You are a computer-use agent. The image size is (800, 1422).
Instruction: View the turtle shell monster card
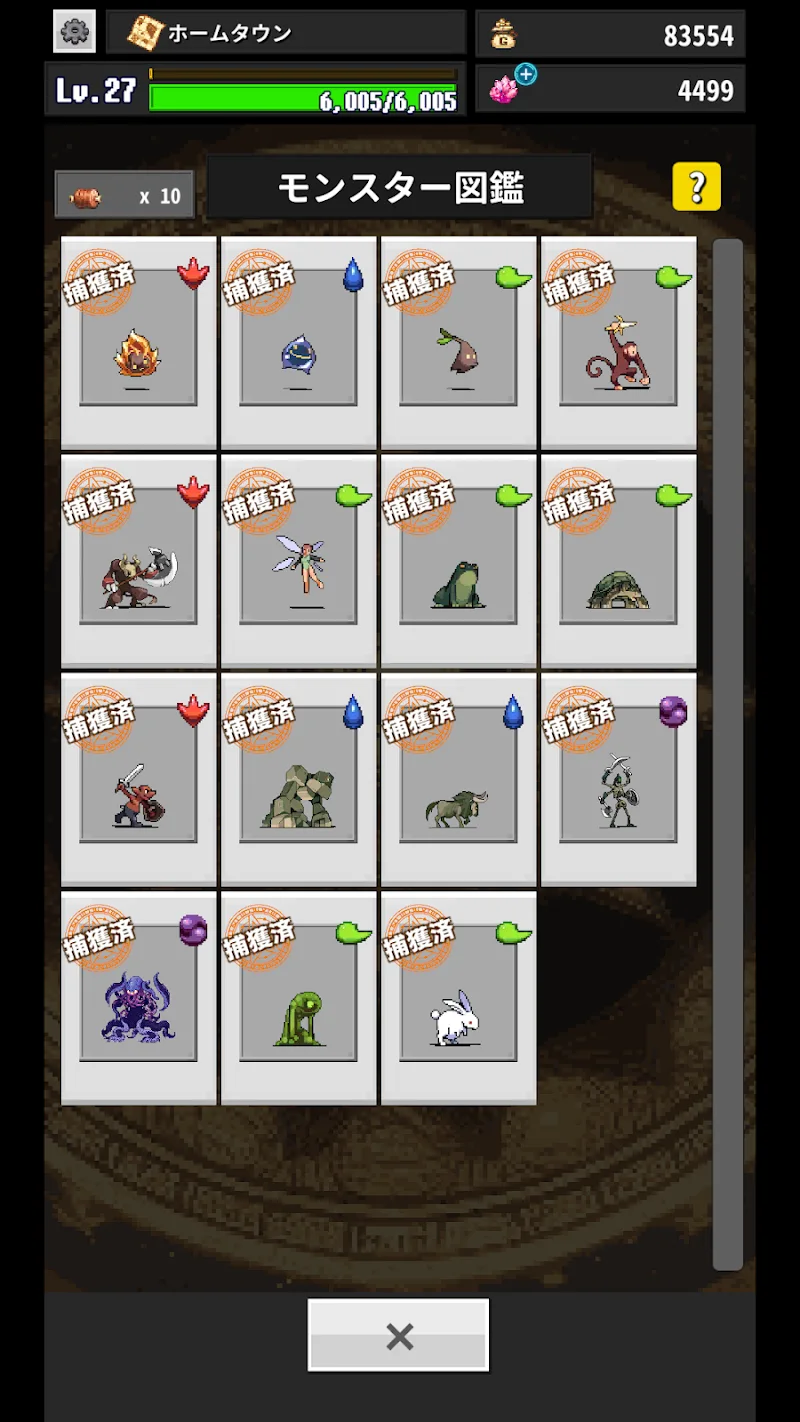618,561
